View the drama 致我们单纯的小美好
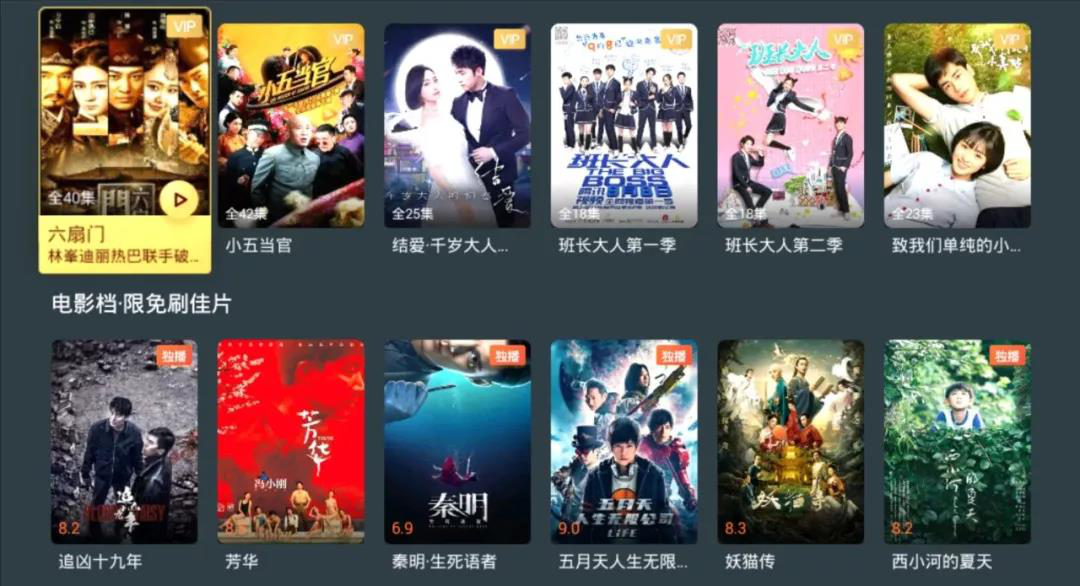The width and height of the screenshot is (1080, 586). pyautogui.click(x=957, y=126)
